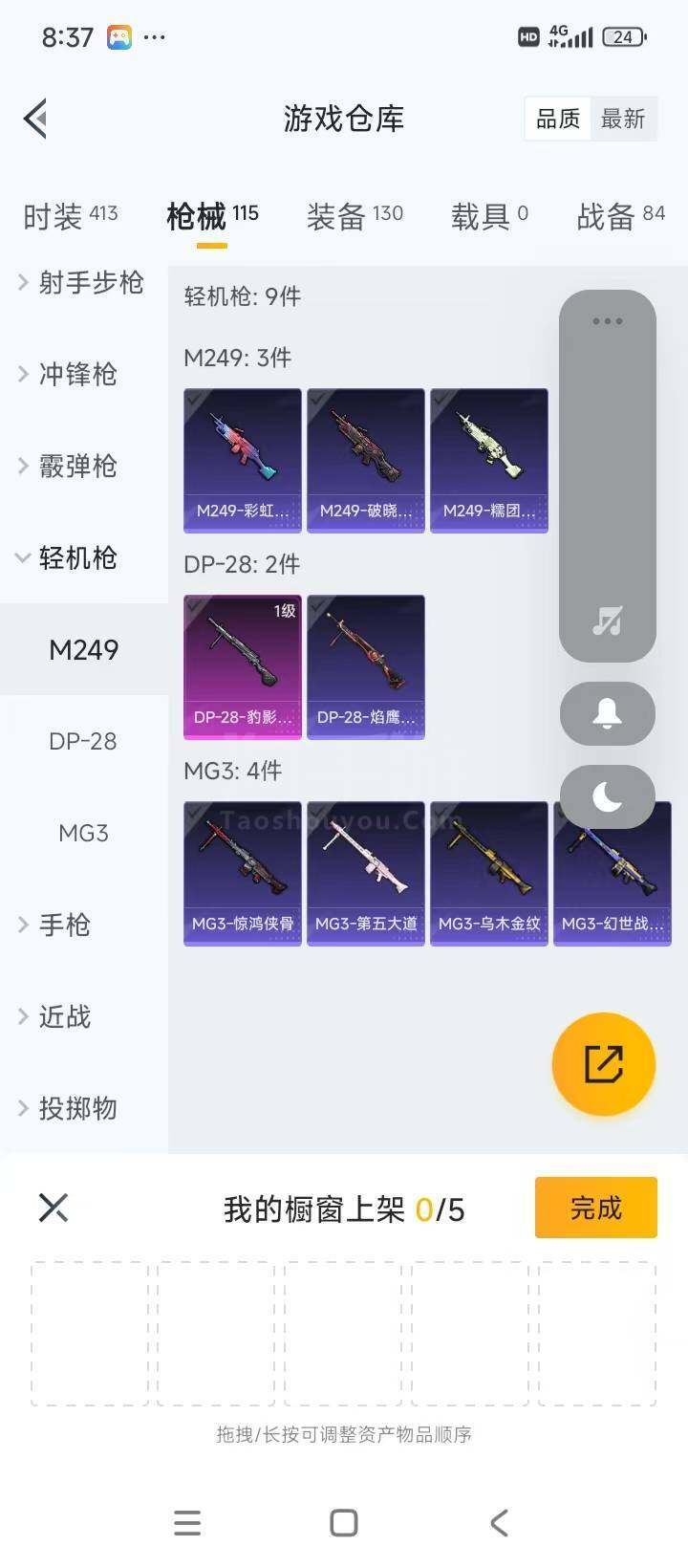
Task: Sort items by 品质
Action: pos(558,120)
